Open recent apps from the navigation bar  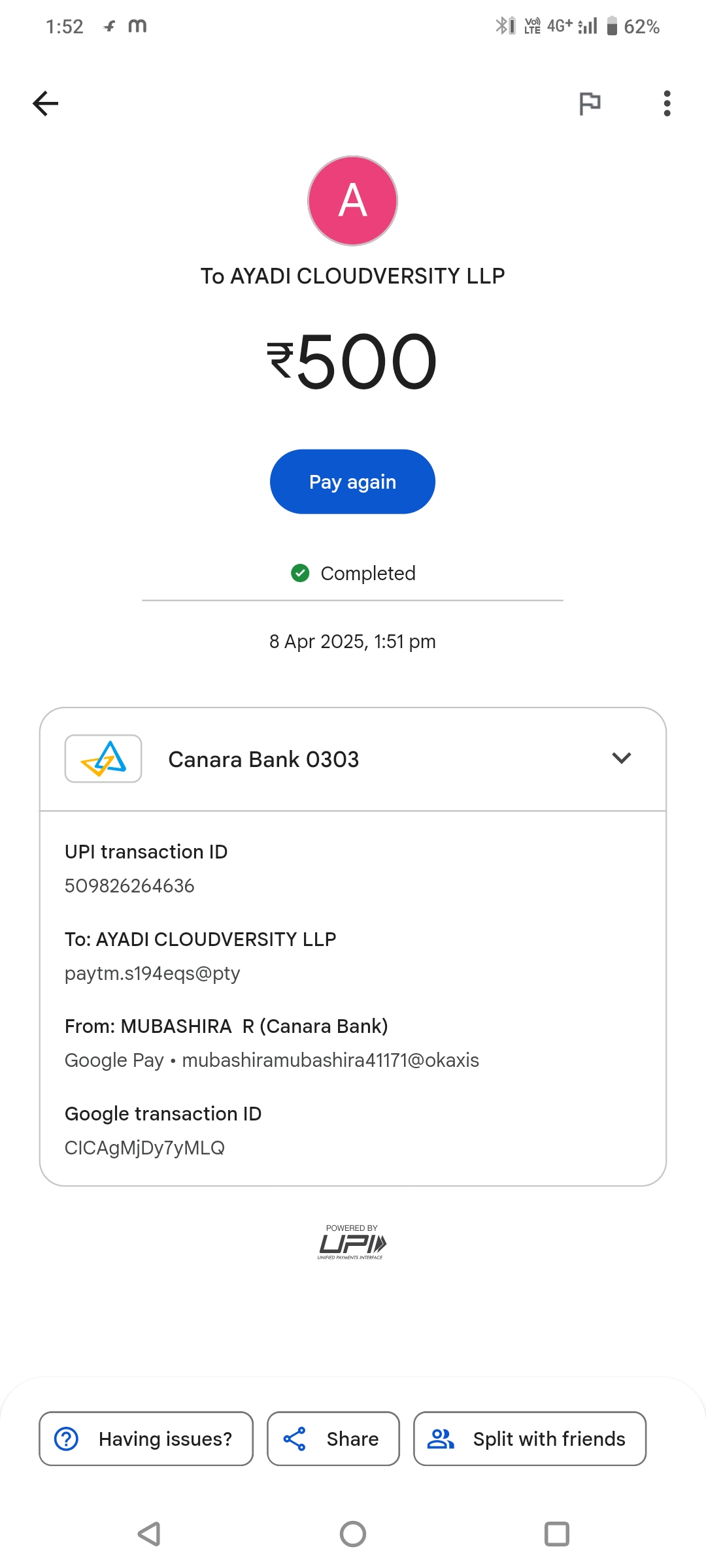(557, 1534)
